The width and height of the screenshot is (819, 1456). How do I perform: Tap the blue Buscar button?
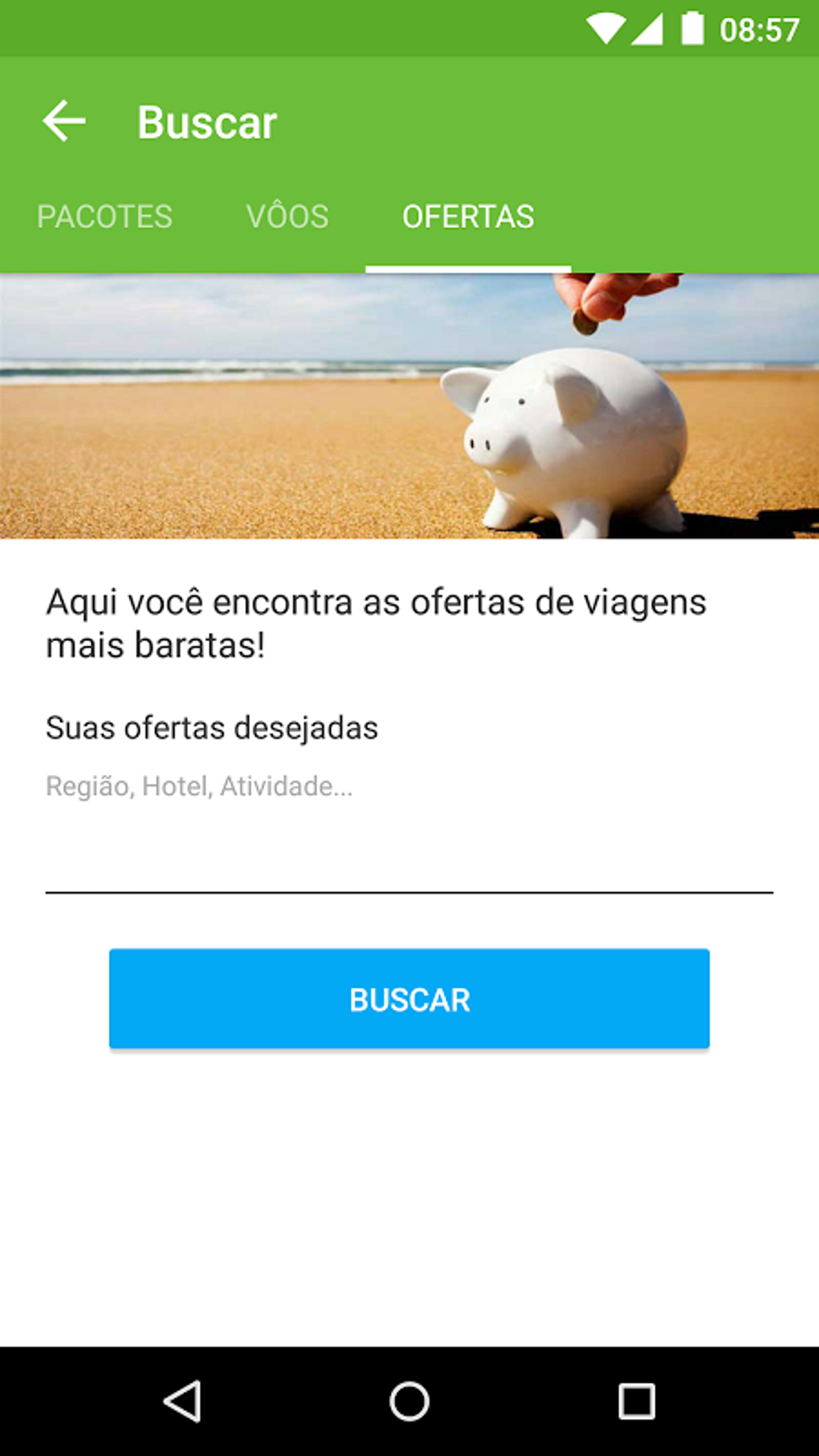(409, 999)
